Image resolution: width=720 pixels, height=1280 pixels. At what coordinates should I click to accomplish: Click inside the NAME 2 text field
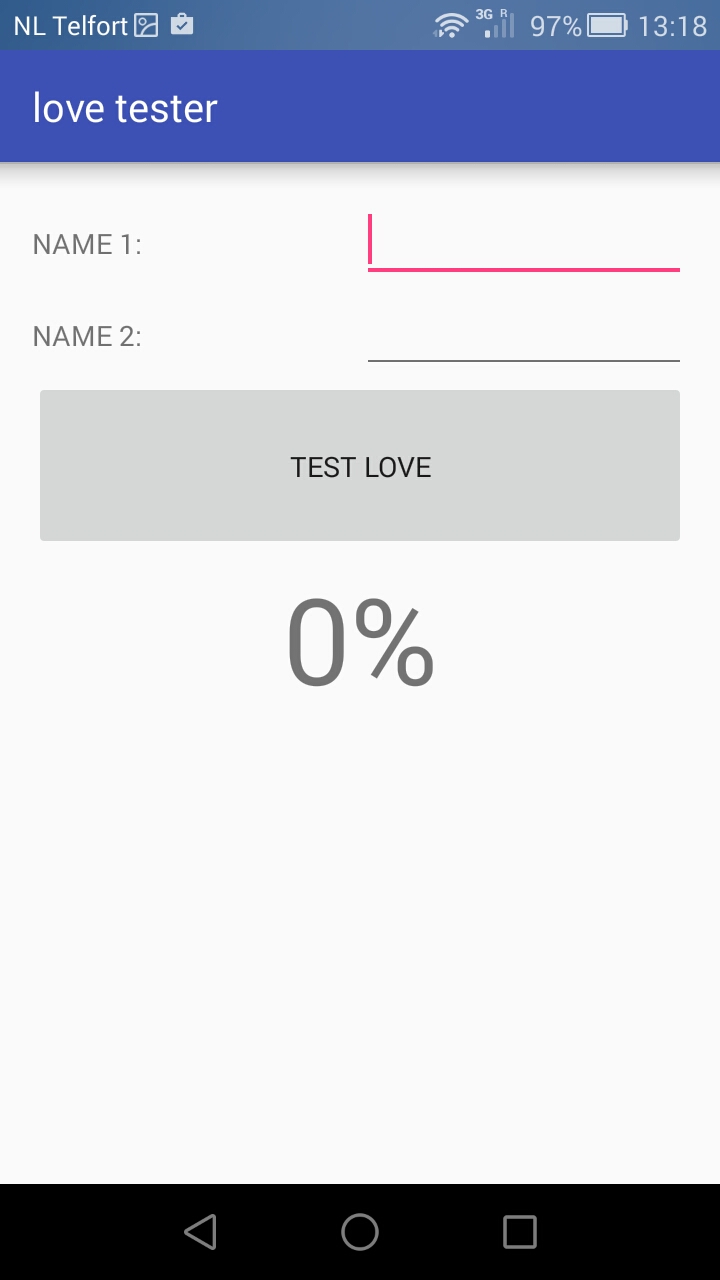(523, 335)
